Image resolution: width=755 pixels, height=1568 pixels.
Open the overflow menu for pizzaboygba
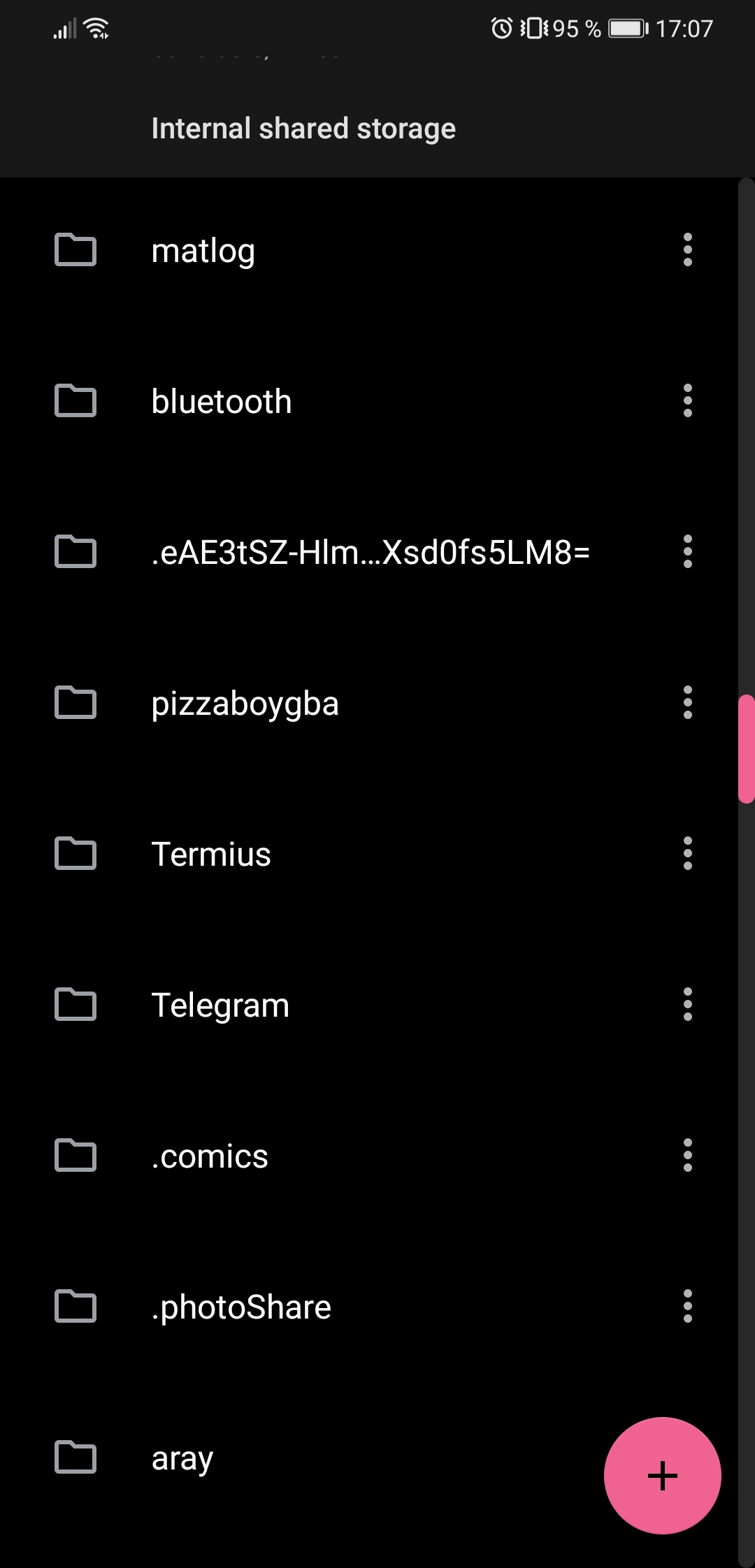[x=687, y=704]
